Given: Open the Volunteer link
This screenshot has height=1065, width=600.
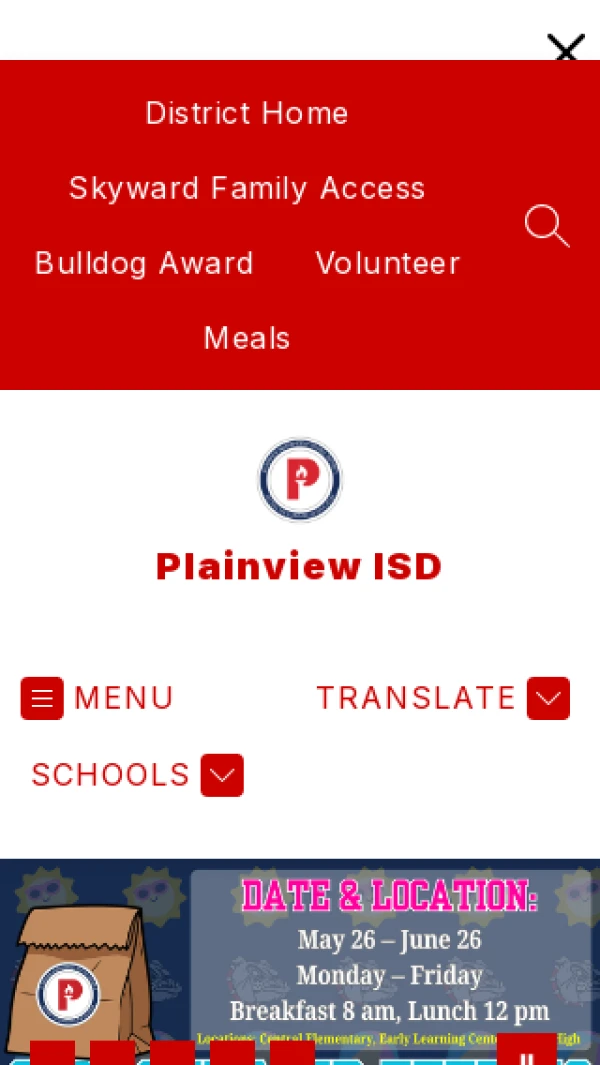Looking at the screenshot, I should pyautogui.click(x=388, y=263).
